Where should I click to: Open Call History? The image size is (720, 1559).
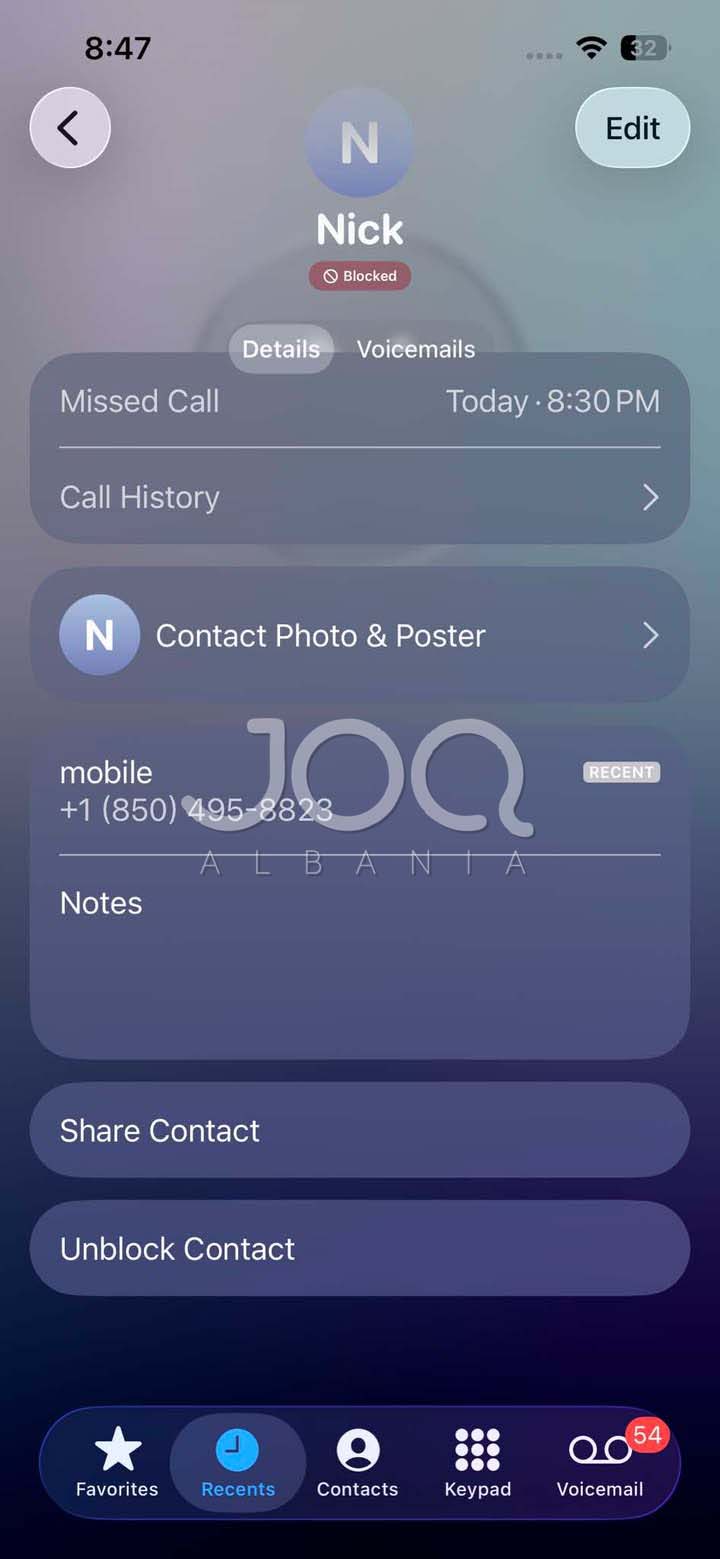[x=360, y=497]
